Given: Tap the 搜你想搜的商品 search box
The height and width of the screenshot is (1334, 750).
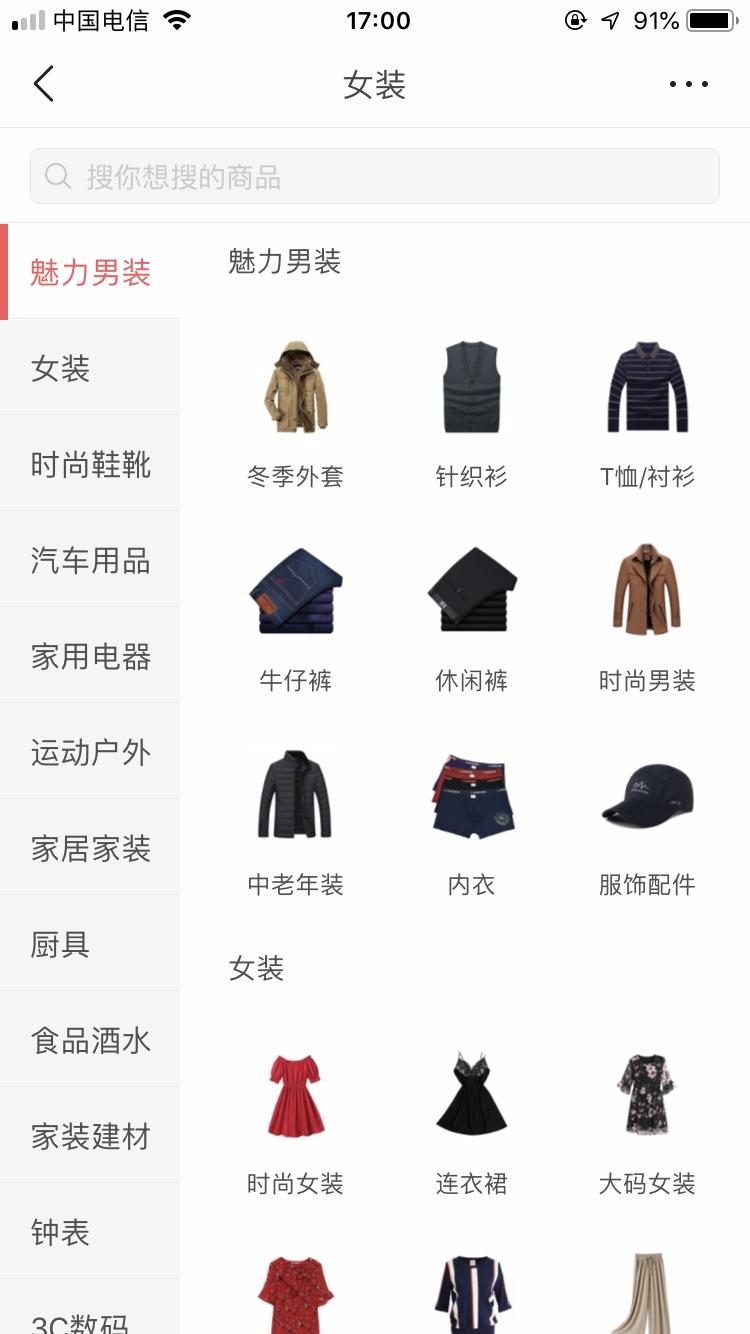Looking at the screenshot, I should (x=375, y=176).
